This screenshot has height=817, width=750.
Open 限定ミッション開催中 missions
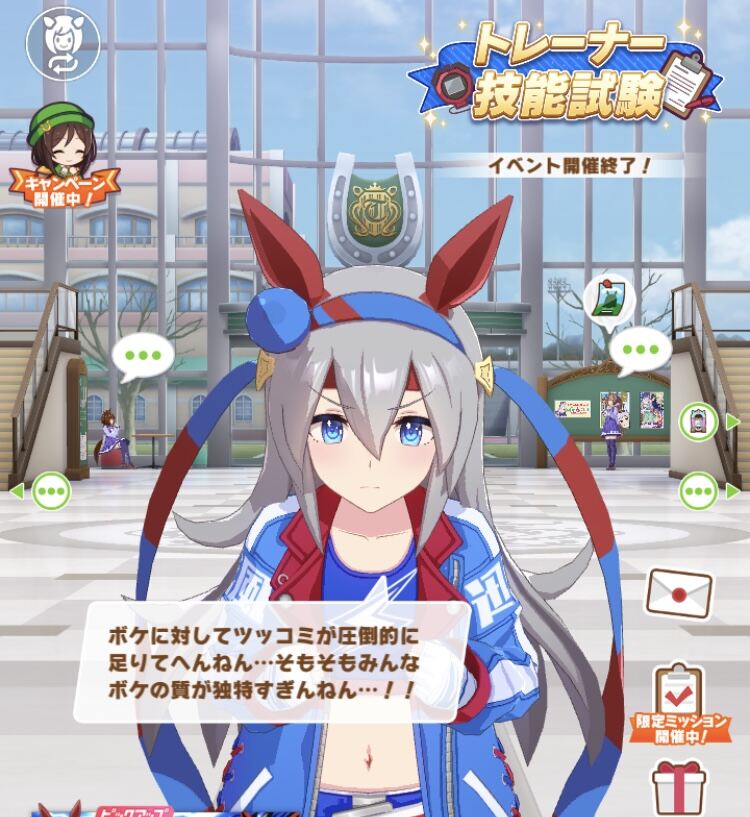coord(680,704)
